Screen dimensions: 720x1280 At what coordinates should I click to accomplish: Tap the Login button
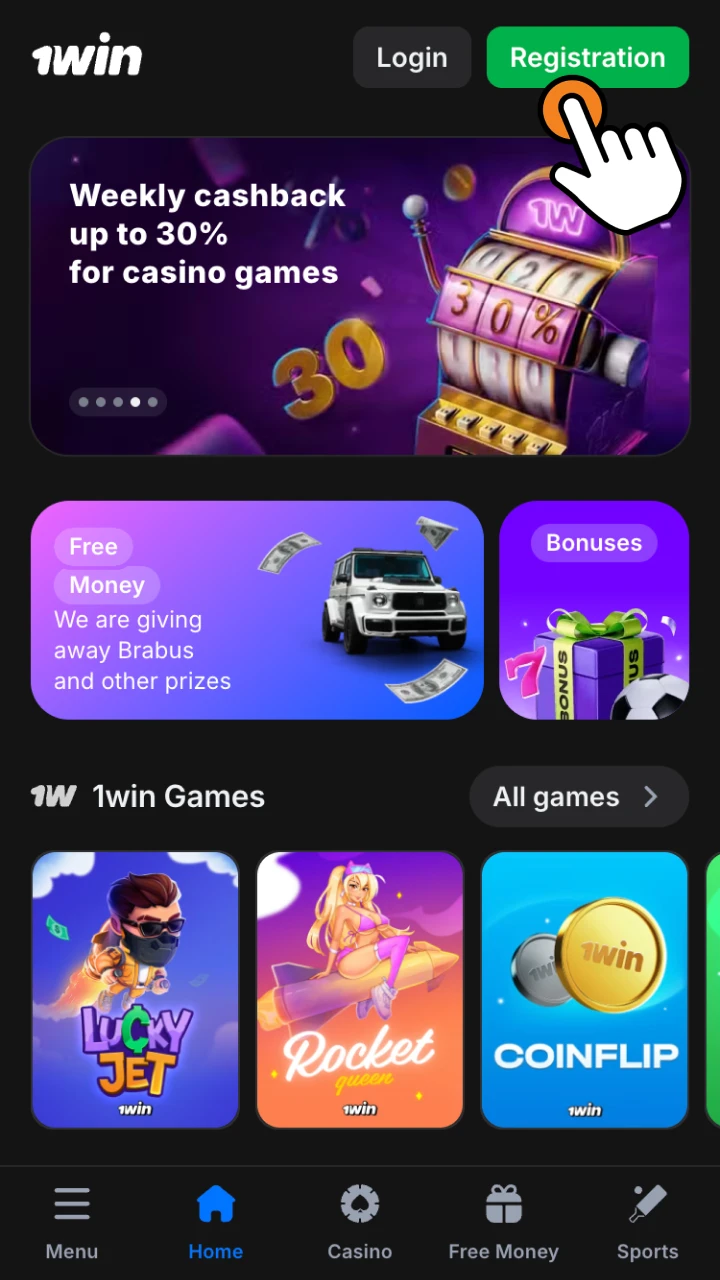412,57
